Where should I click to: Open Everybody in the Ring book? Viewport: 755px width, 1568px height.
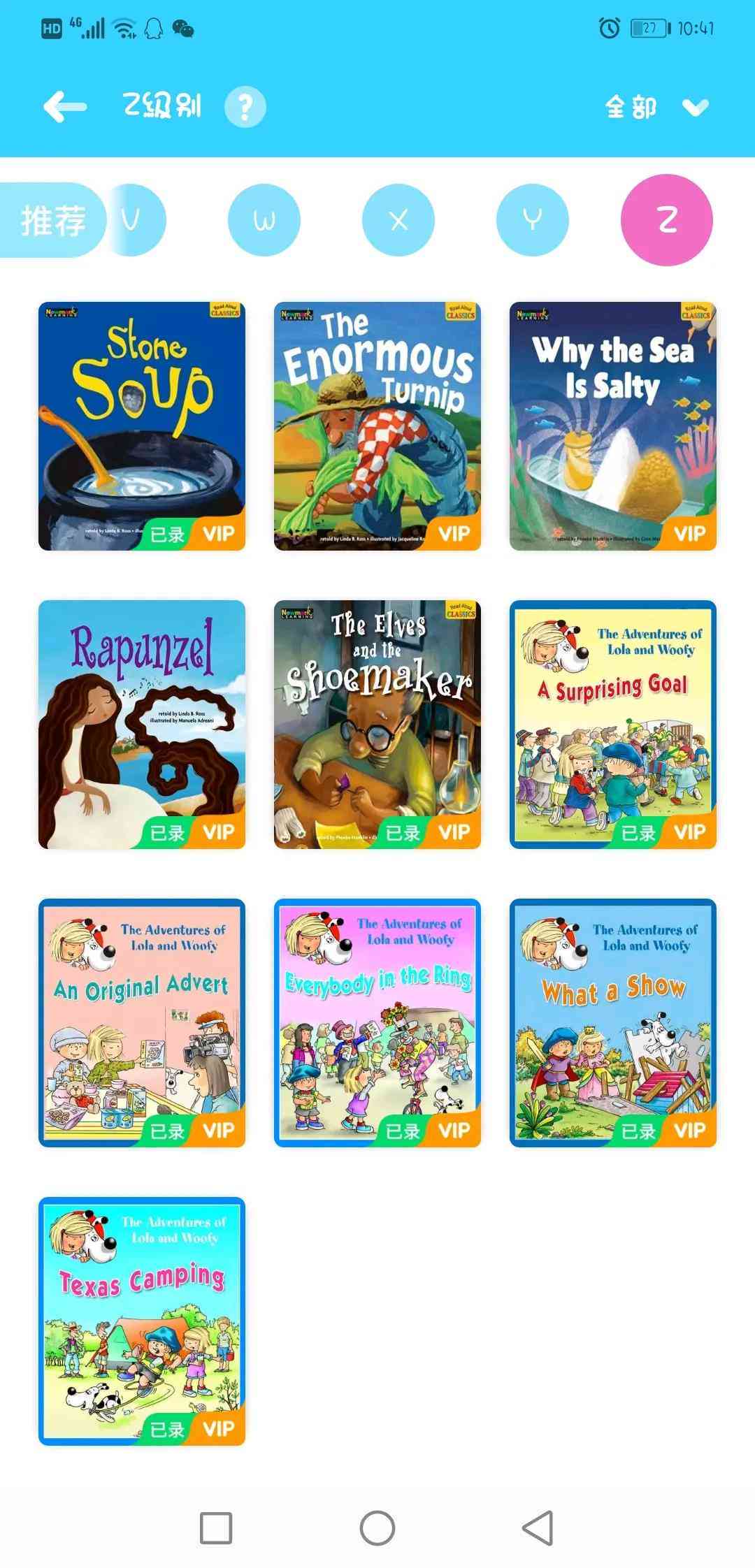point(377,1022)
